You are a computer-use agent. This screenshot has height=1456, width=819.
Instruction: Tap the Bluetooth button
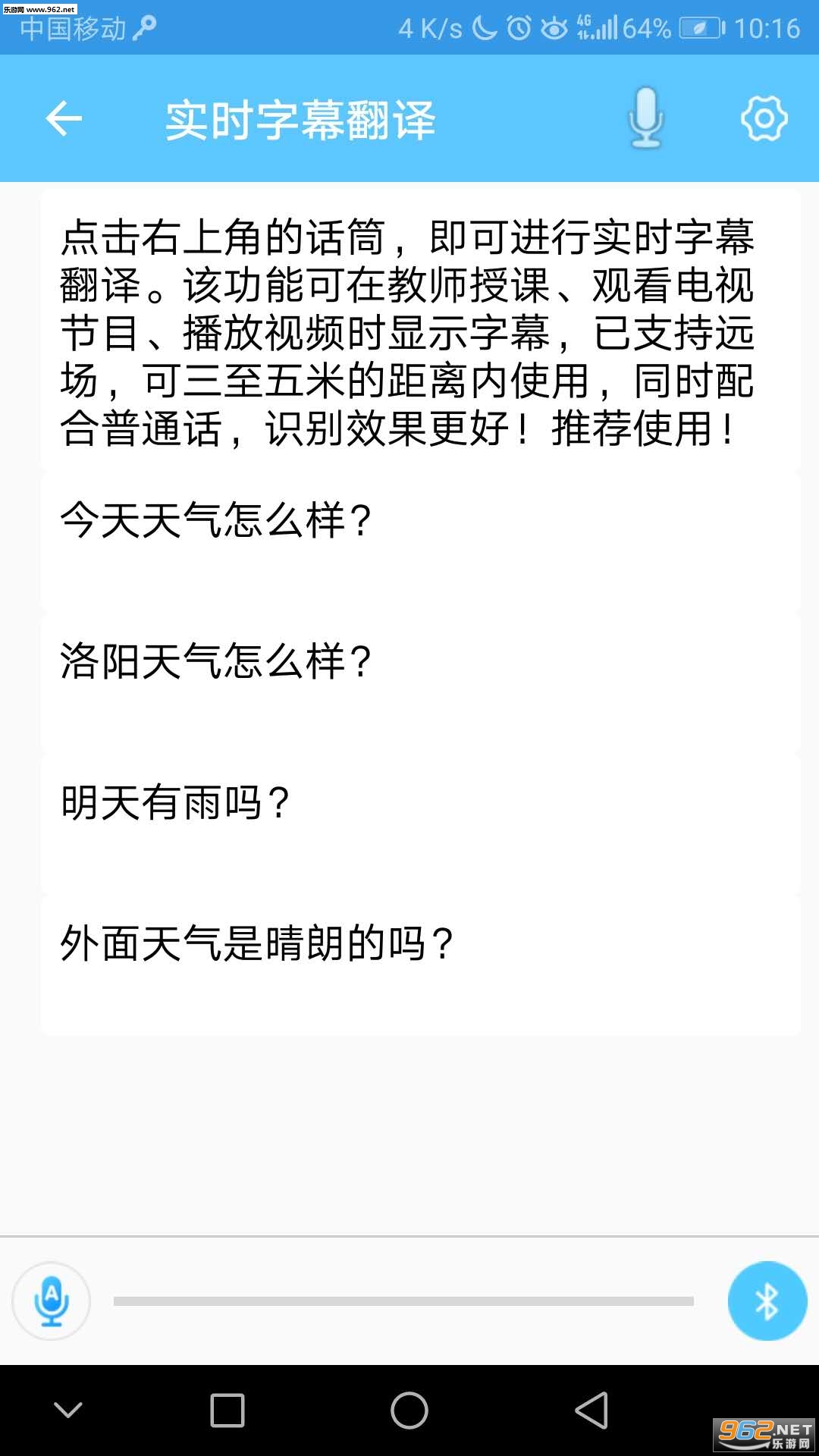point(767,1301)
